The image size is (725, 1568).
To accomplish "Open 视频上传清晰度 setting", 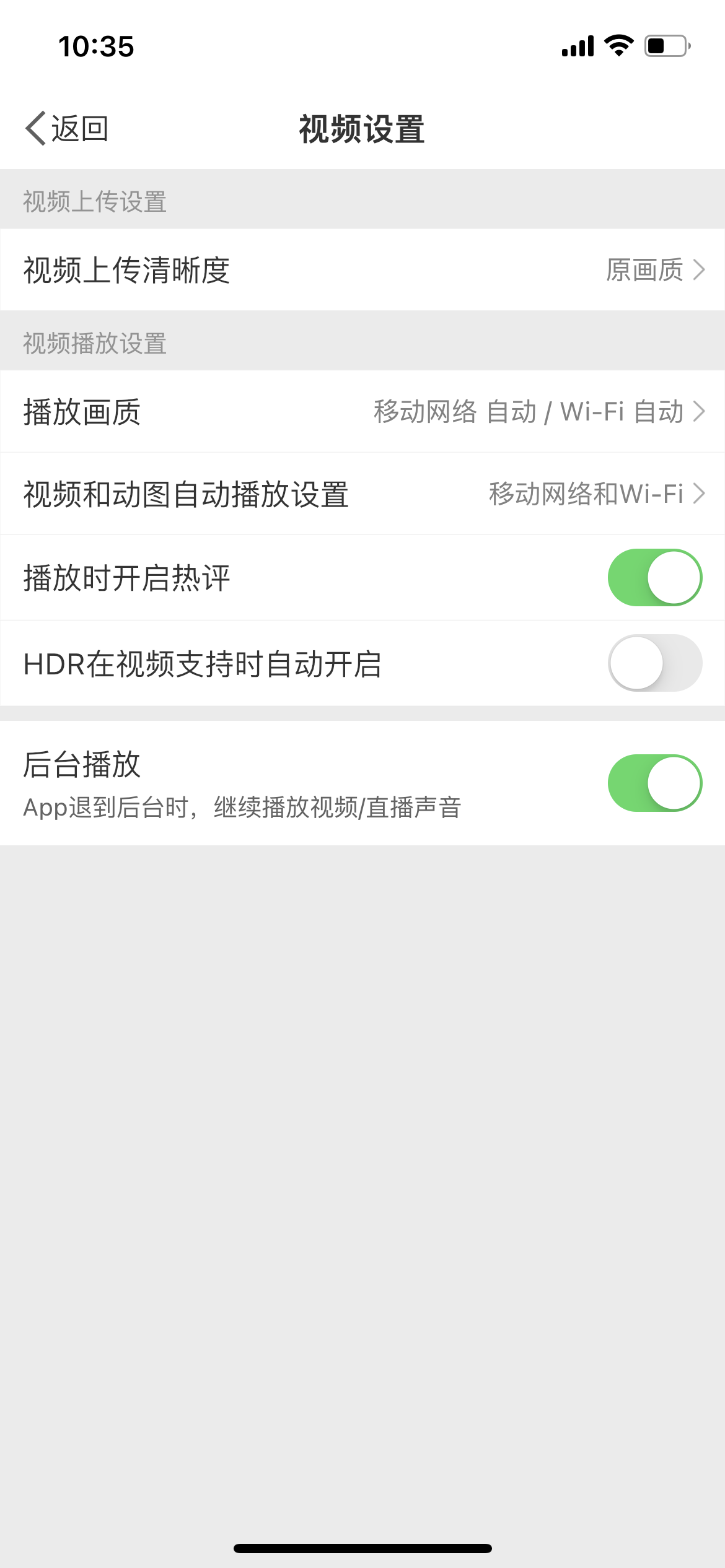I will tap(362, 270).
